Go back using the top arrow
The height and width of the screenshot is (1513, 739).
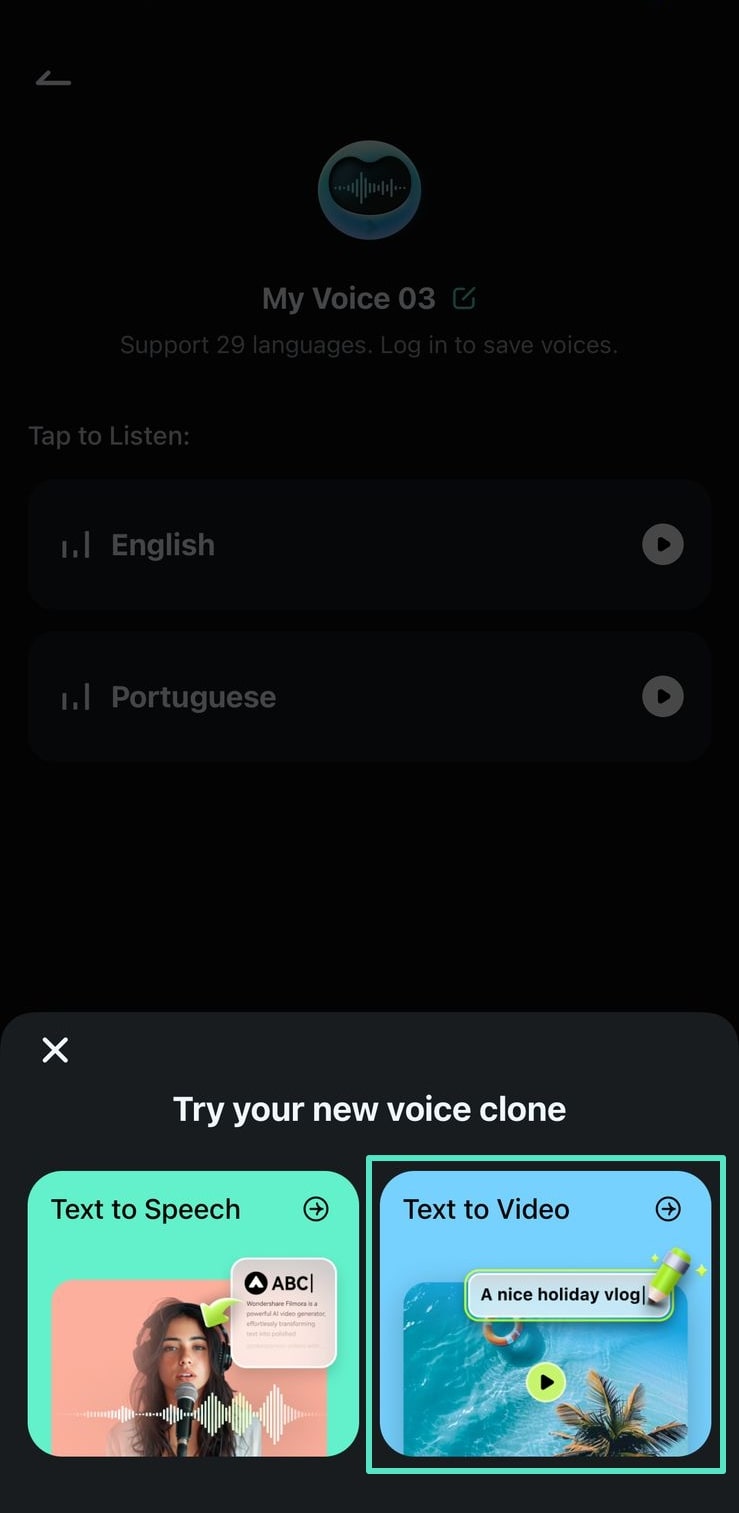[x=53, y=79]
